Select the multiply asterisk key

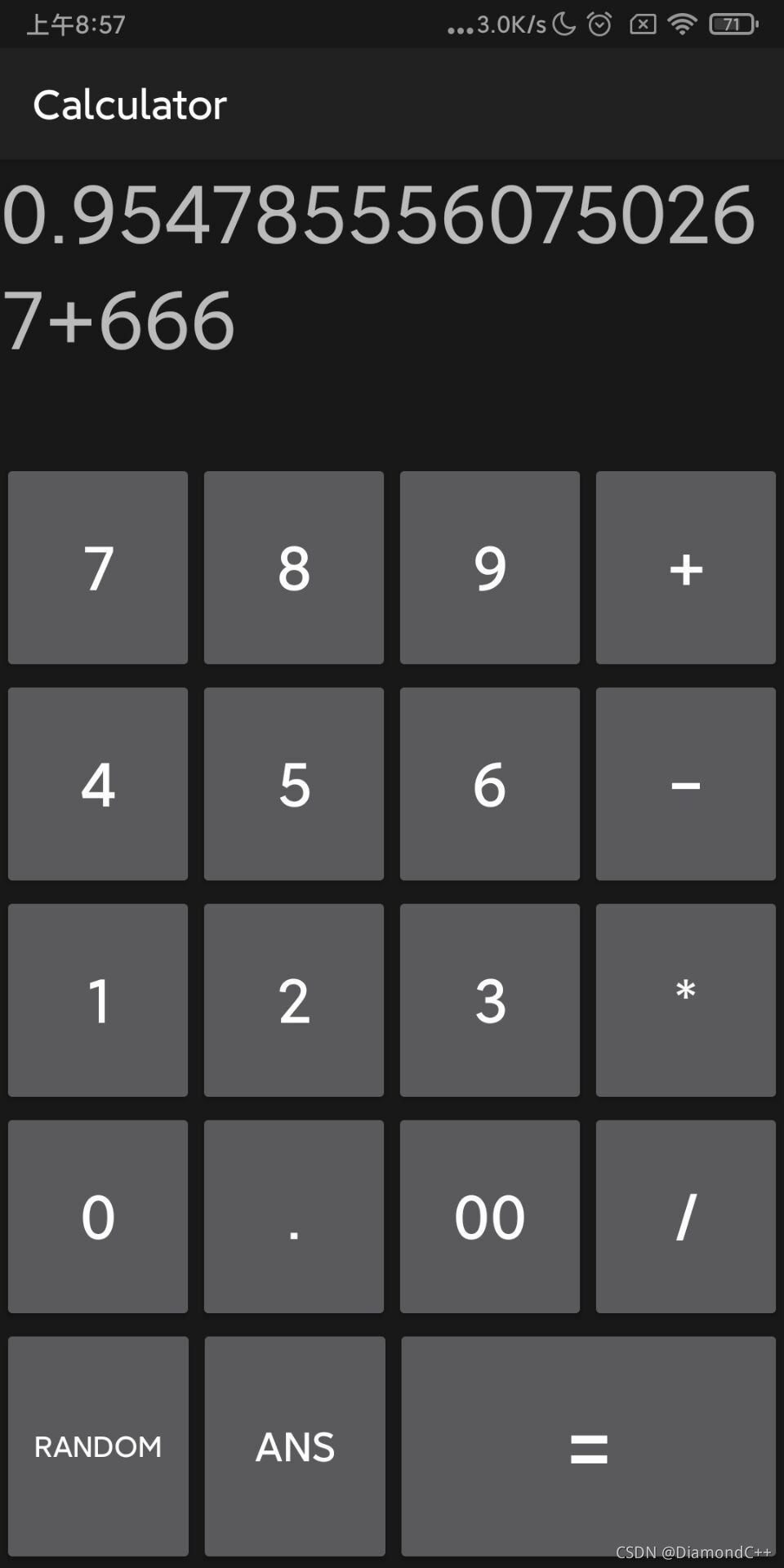click(686, 1000)
